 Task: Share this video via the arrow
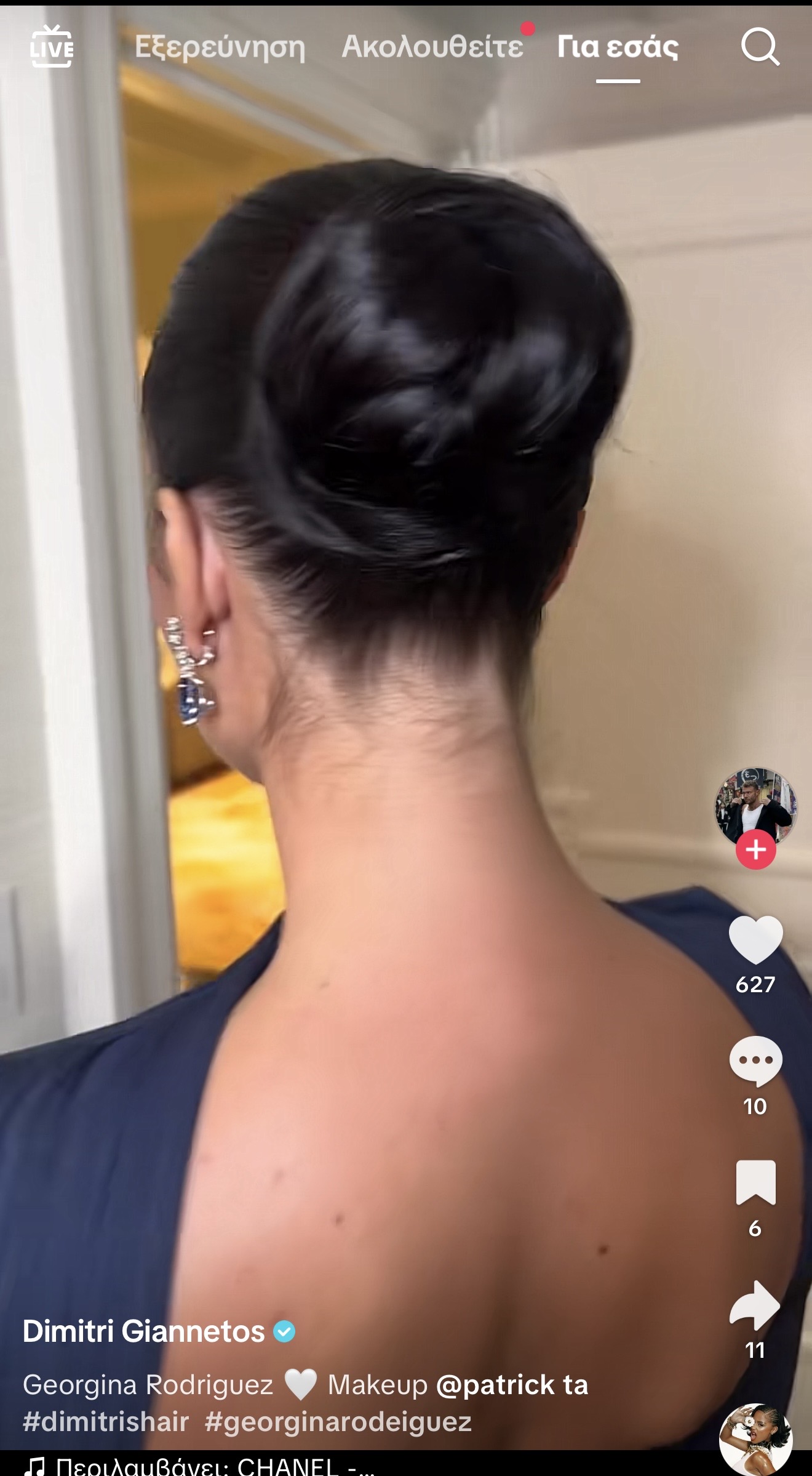755,1305
